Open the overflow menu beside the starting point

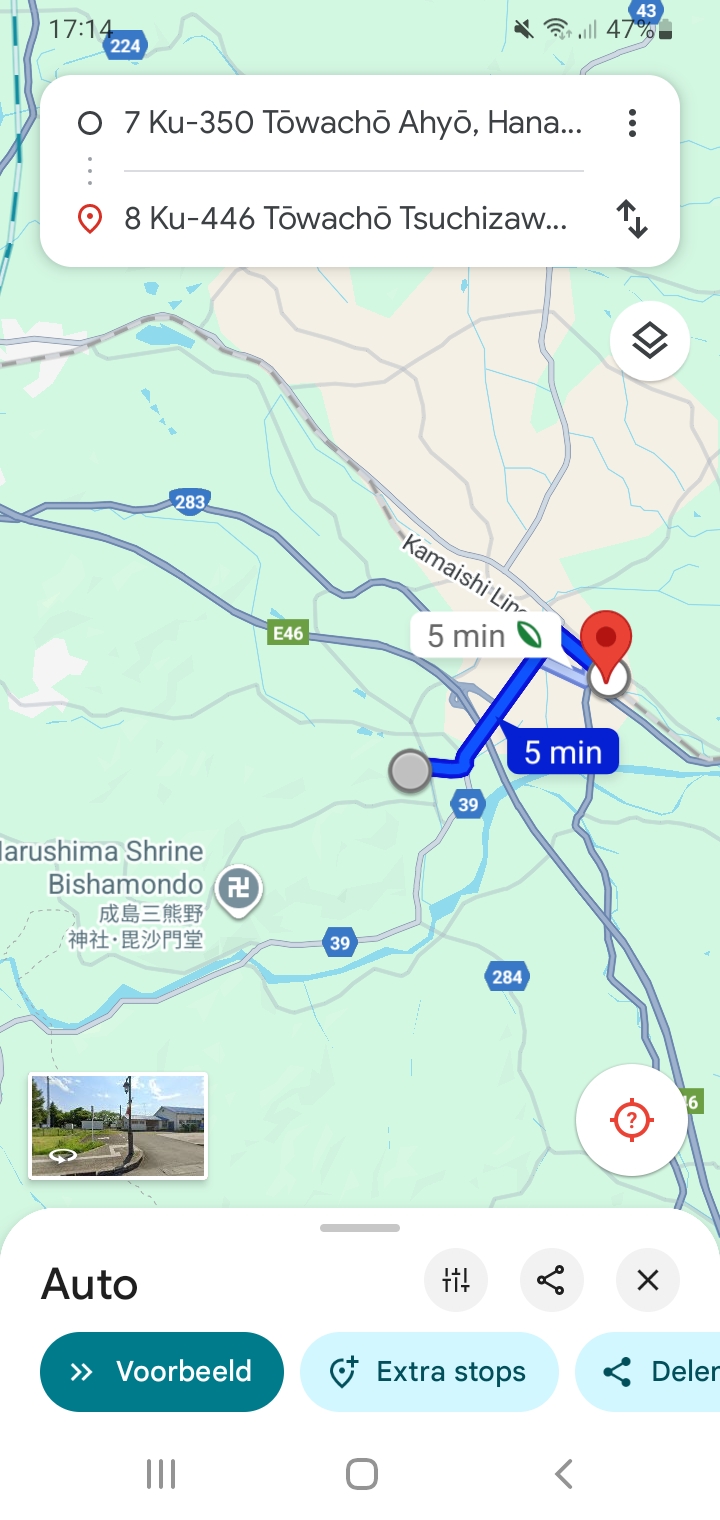632,123
